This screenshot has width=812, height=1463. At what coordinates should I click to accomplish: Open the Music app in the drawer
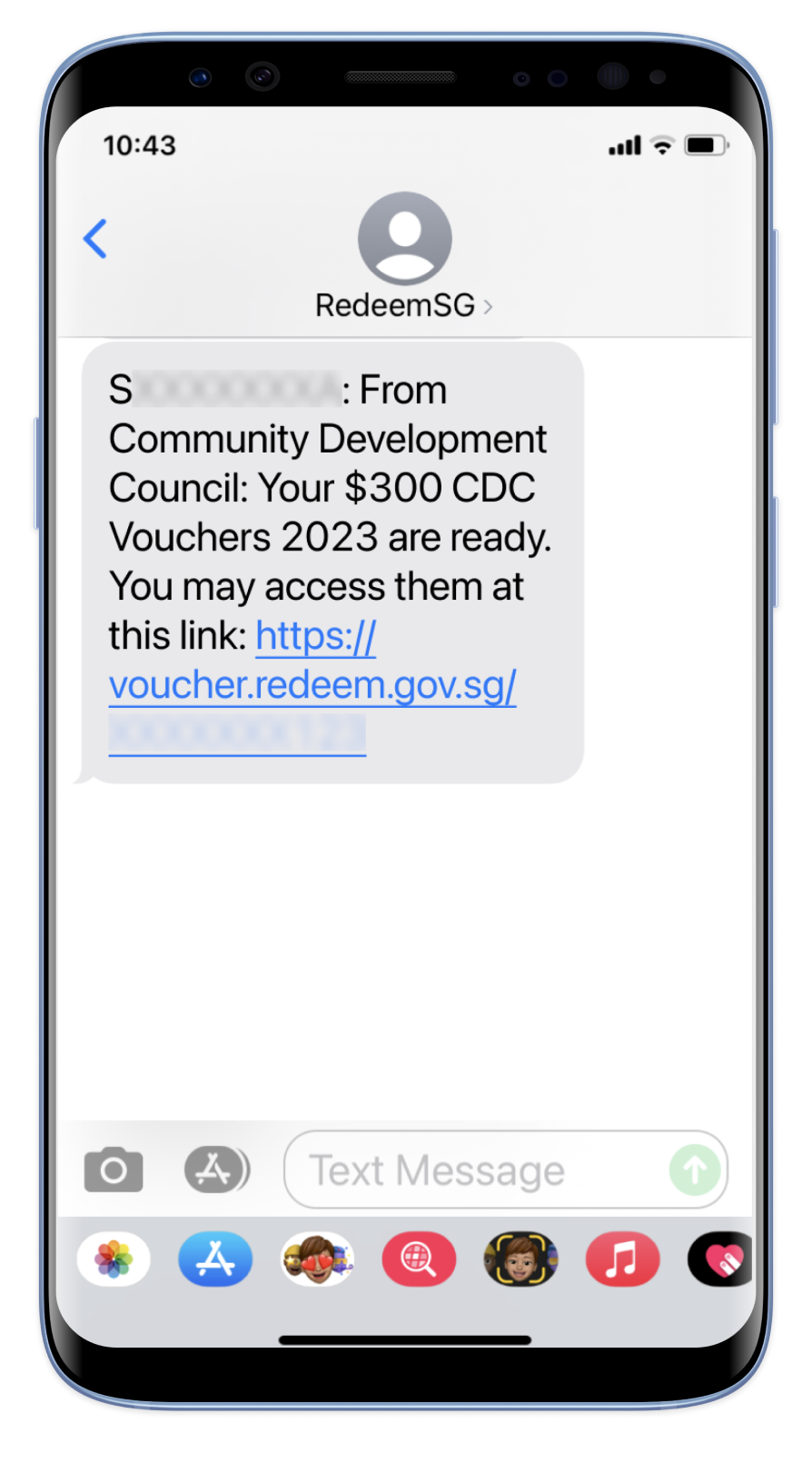click(x=622, y=1259)
